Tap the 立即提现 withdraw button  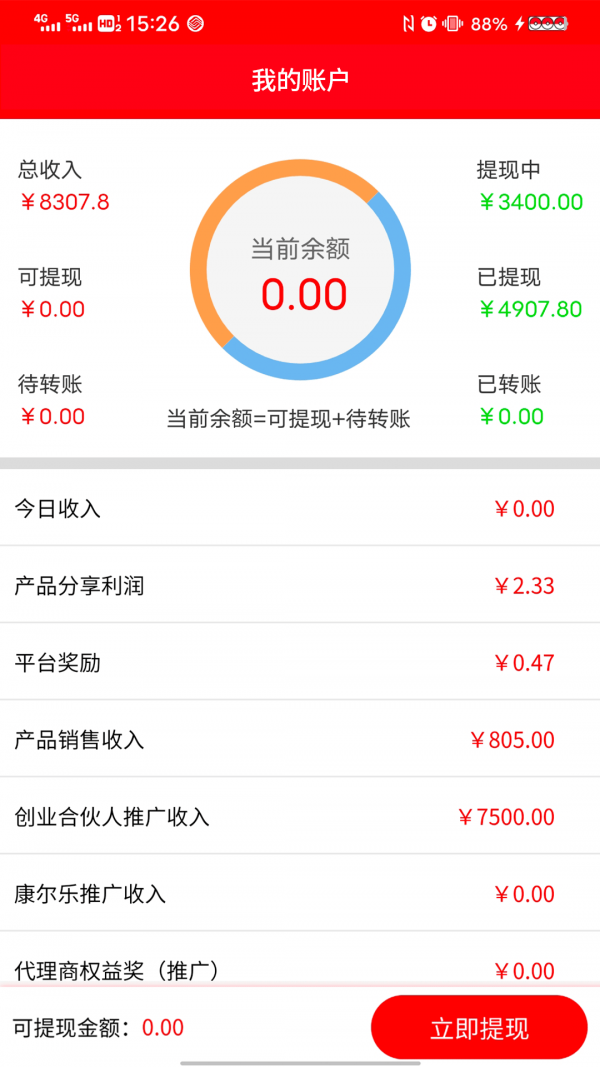[479, 1027]
